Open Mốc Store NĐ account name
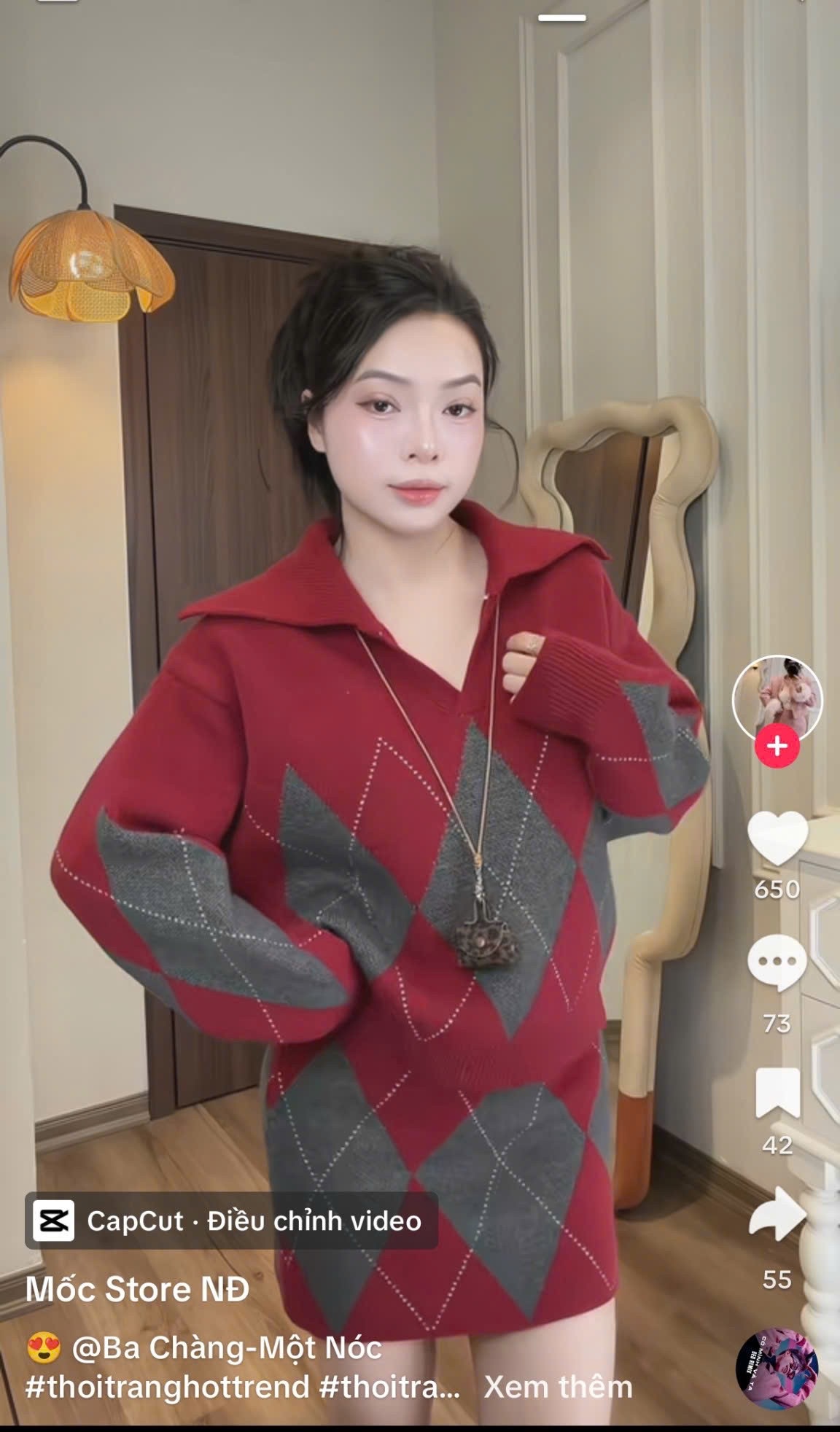 (x=137, y=1289)
